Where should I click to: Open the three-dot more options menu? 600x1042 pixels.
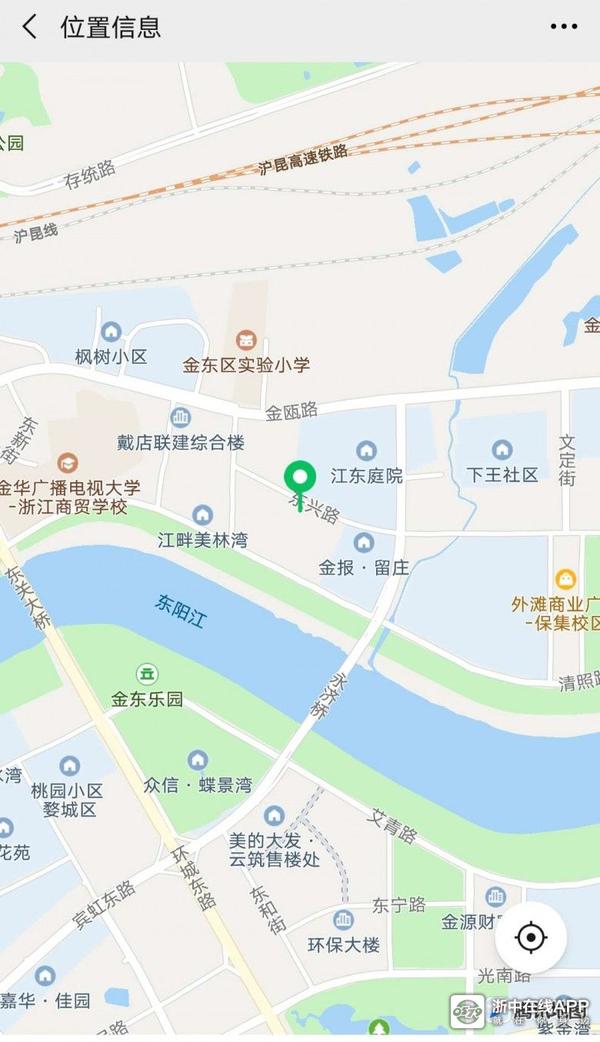(563, 27)
